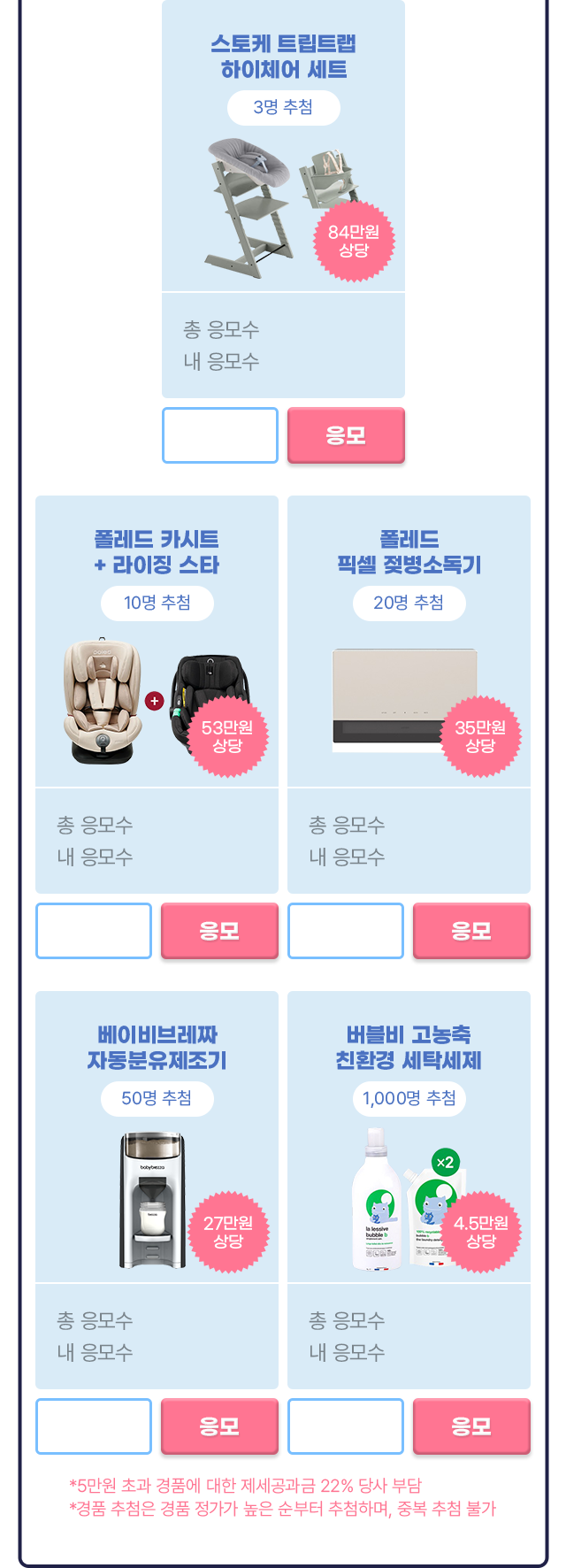Tap the entry count field for 스토케 트립트랩 하이체어

click(220, 435)
